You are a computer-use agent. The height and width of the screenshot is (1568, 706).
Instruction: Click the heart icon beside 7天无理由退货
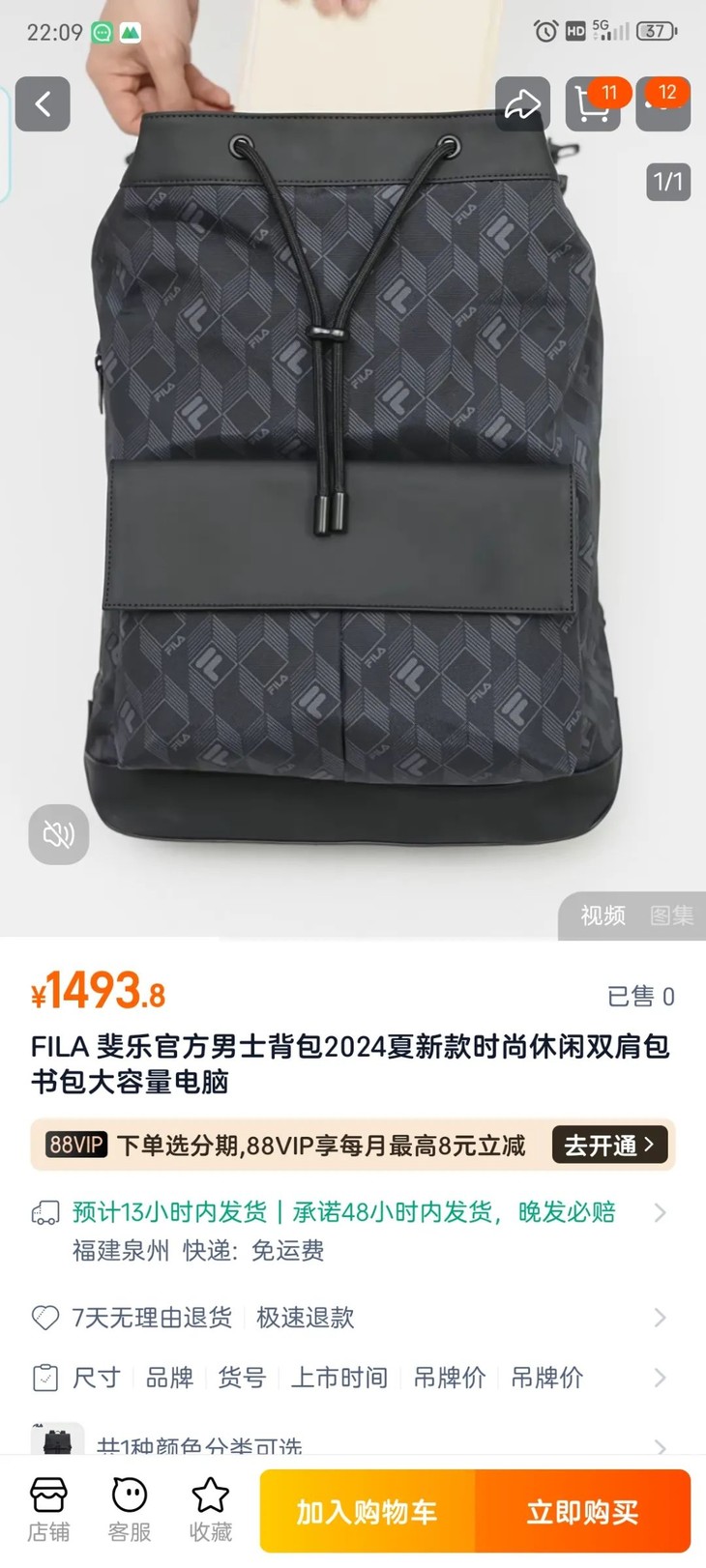click(x=43, y=1317)
